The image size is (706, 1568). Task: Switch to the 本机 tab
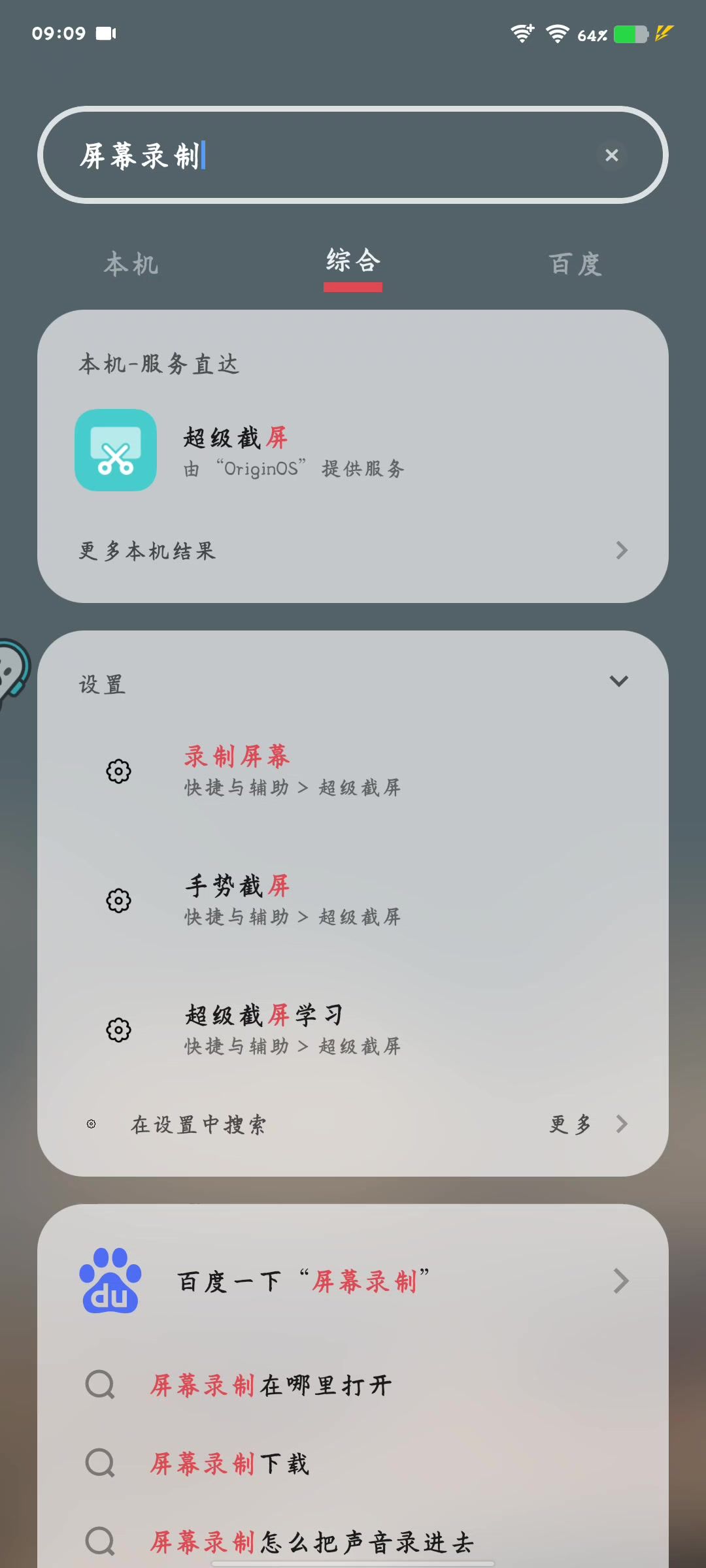coord(131,265)
